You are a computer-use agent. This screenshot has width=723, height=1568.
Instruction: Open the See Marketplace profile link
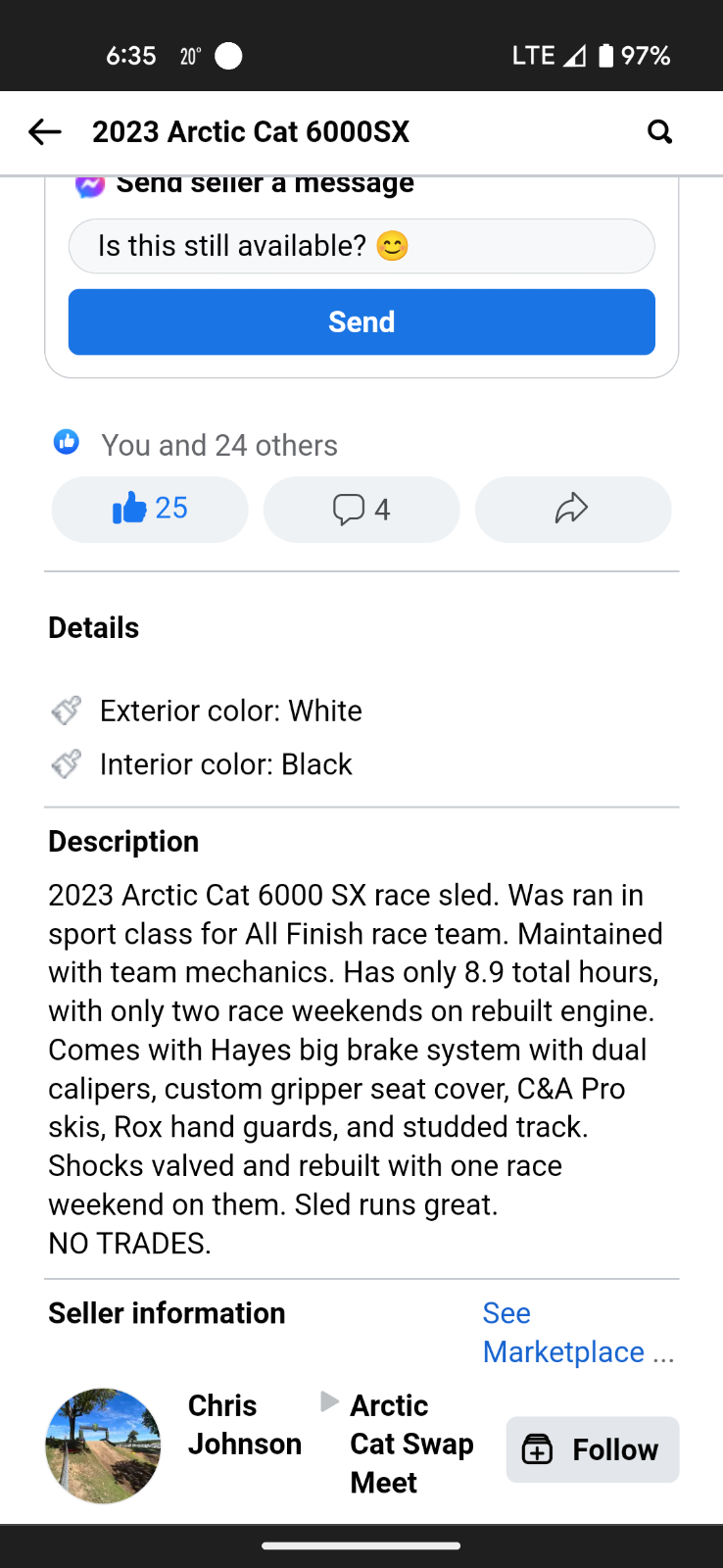pyautogui.click(x=578, y=1333)
